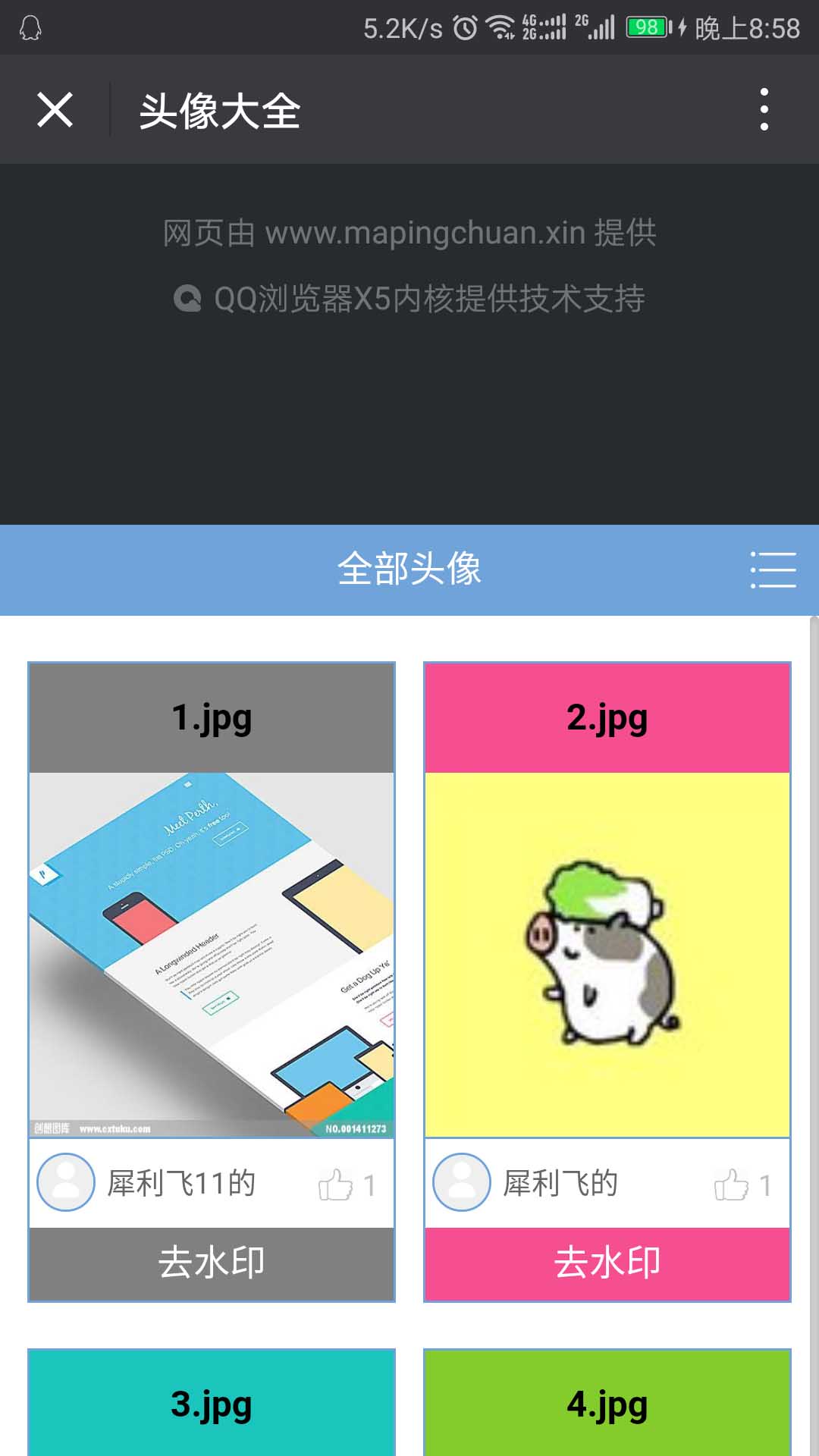The image size is (819, 1456).
Task: Open the 3.jpg avatar card
Action: point(212,1403)
